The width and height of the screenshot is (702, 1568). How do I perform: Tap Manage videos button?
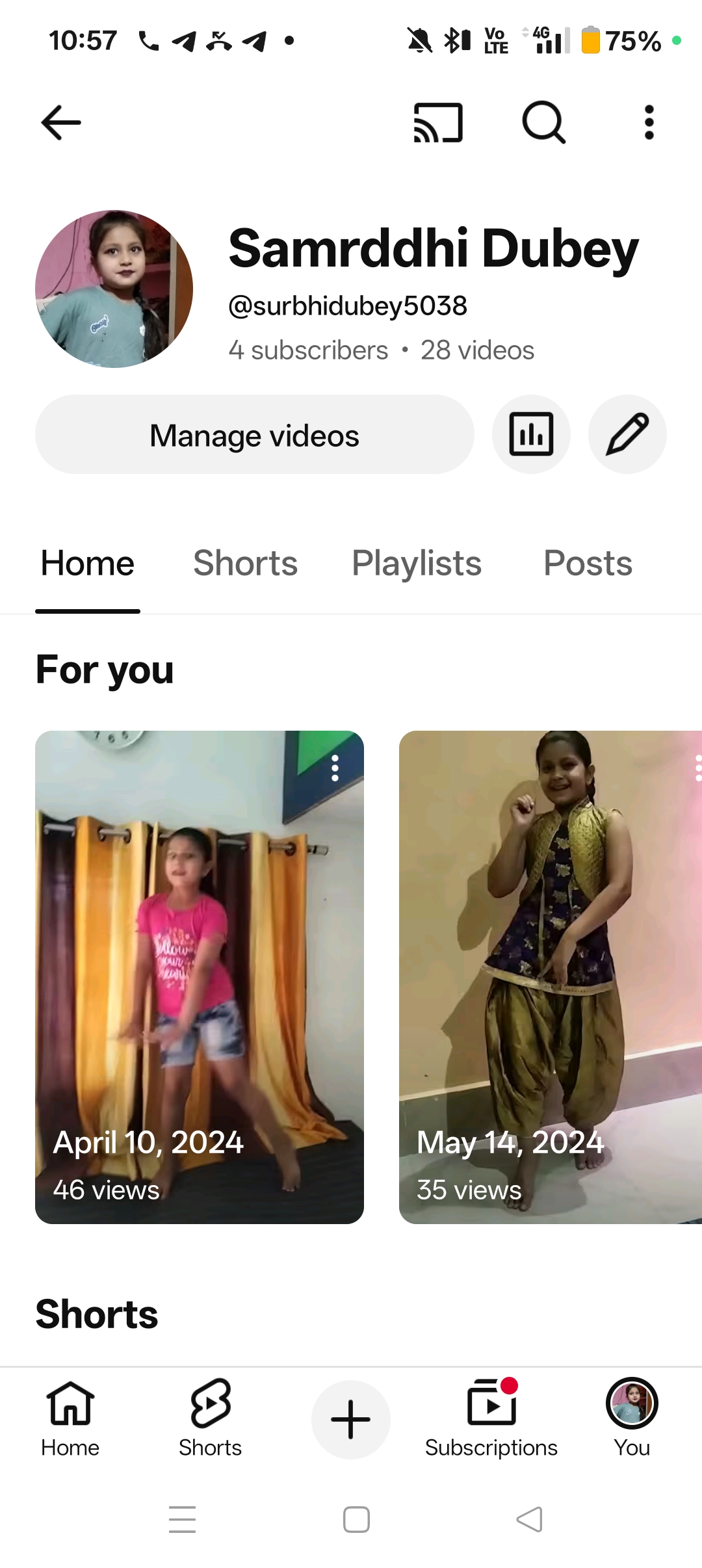click(x=254, y=434)
